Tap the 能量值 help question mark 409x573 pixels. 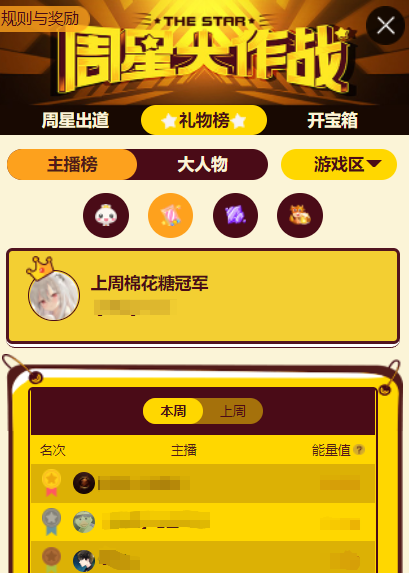click(x=359, y=449)
